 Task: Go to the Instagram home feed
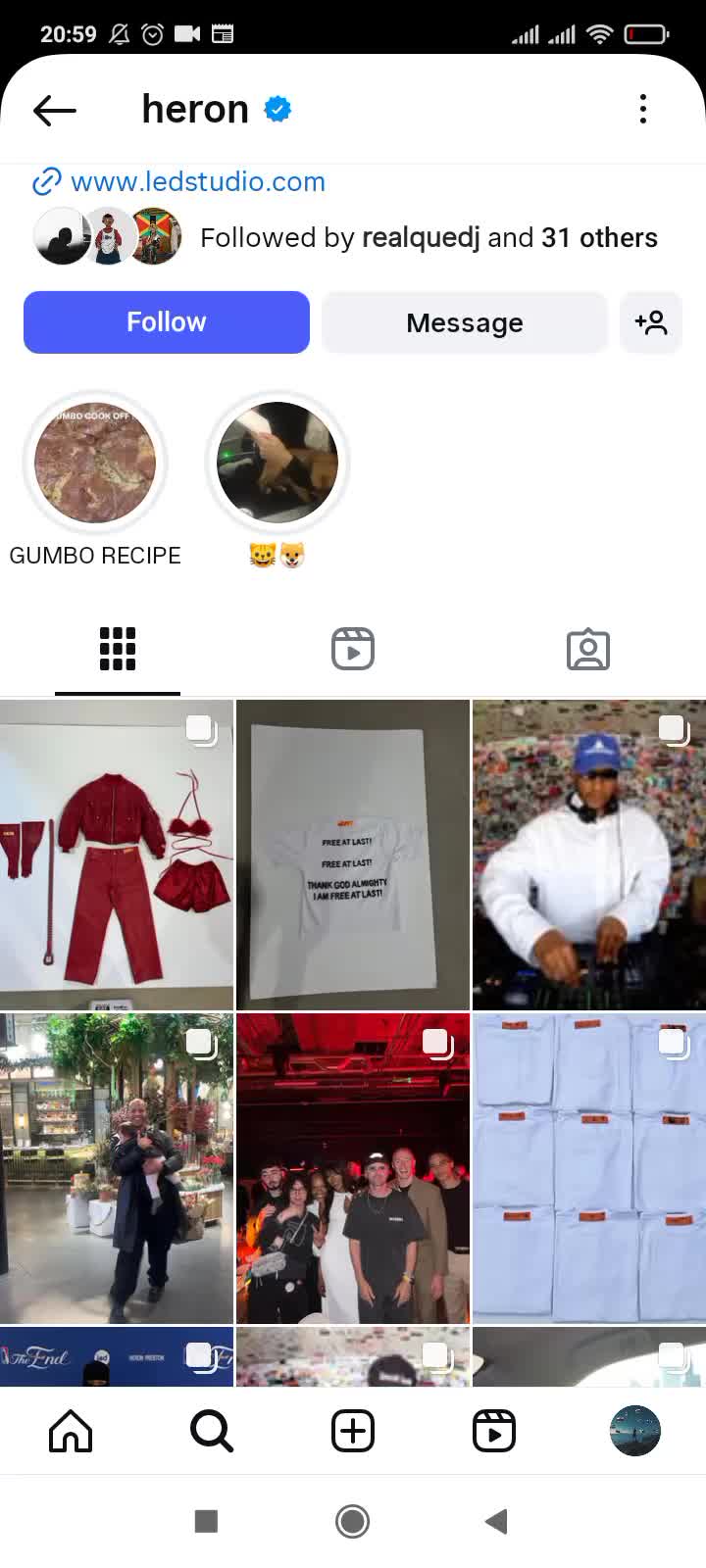[71, 1432]
